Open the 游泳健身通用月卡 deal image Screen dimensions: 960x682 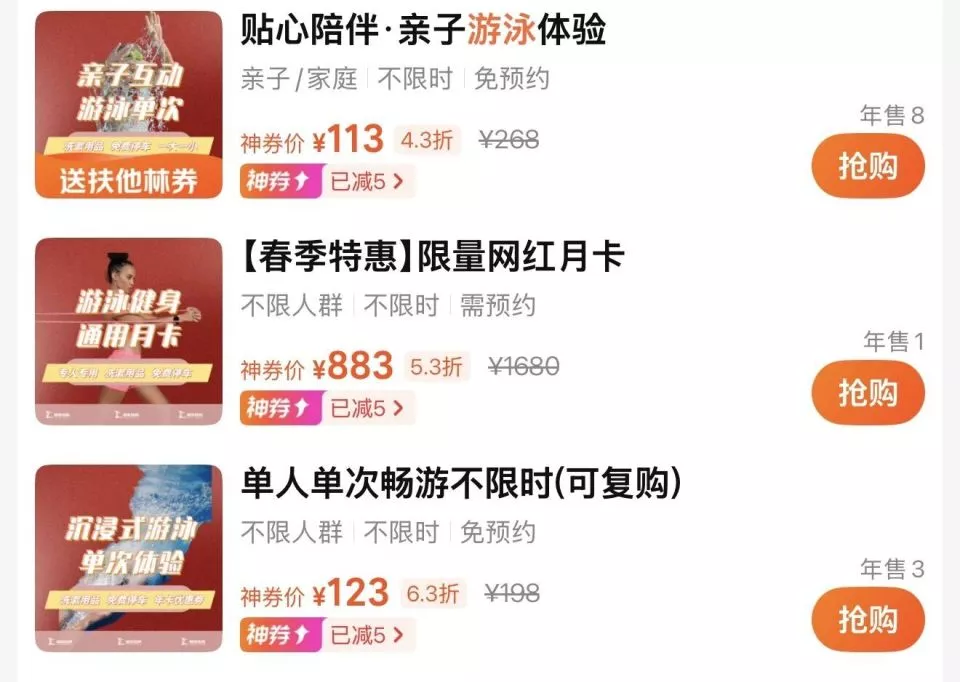click(x=129, y=331)
